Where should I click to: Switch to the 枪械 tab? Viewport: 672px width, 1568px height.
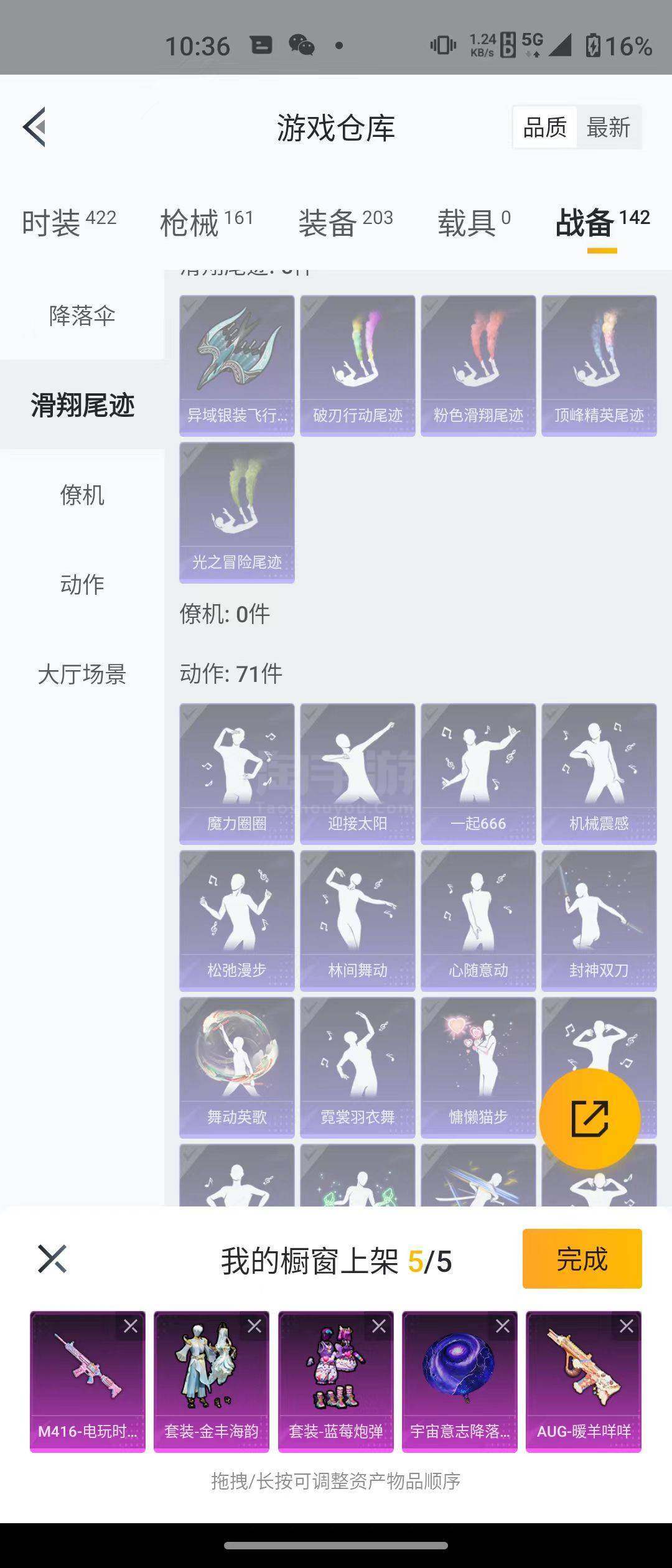point(207,223)
